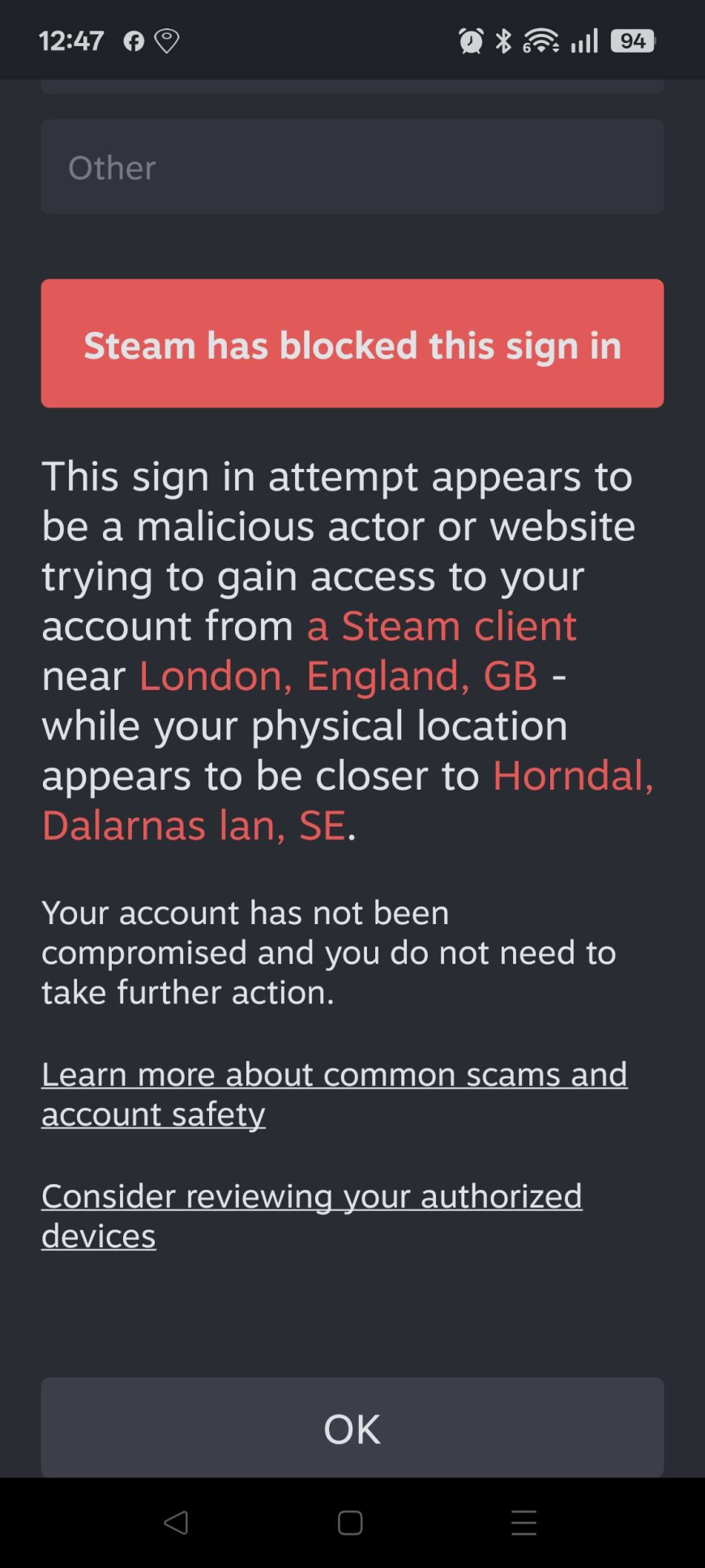
Task: Tap the OK button to dismiss
Action: point(352,1427)
